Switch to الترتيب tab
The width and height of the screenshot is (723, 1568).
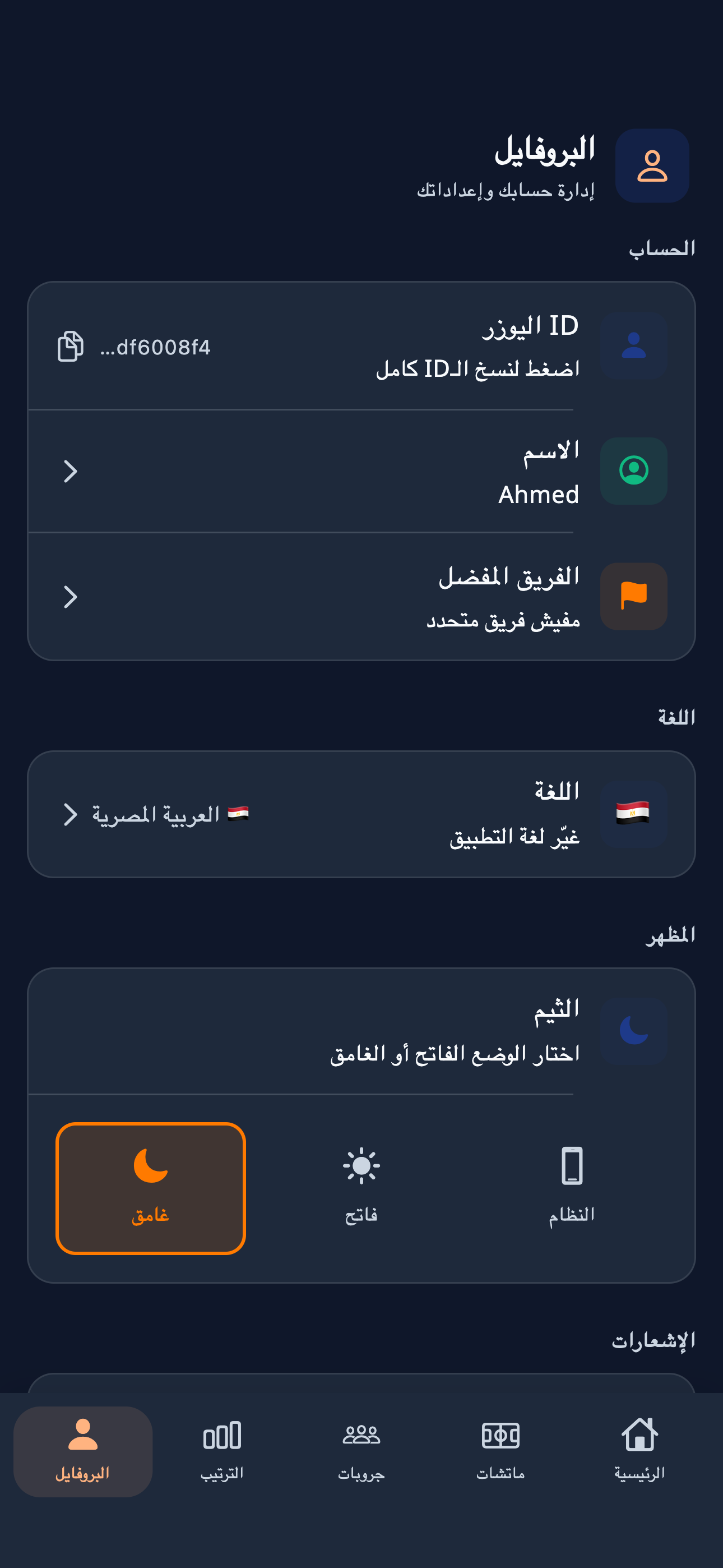click(222, 1451)
